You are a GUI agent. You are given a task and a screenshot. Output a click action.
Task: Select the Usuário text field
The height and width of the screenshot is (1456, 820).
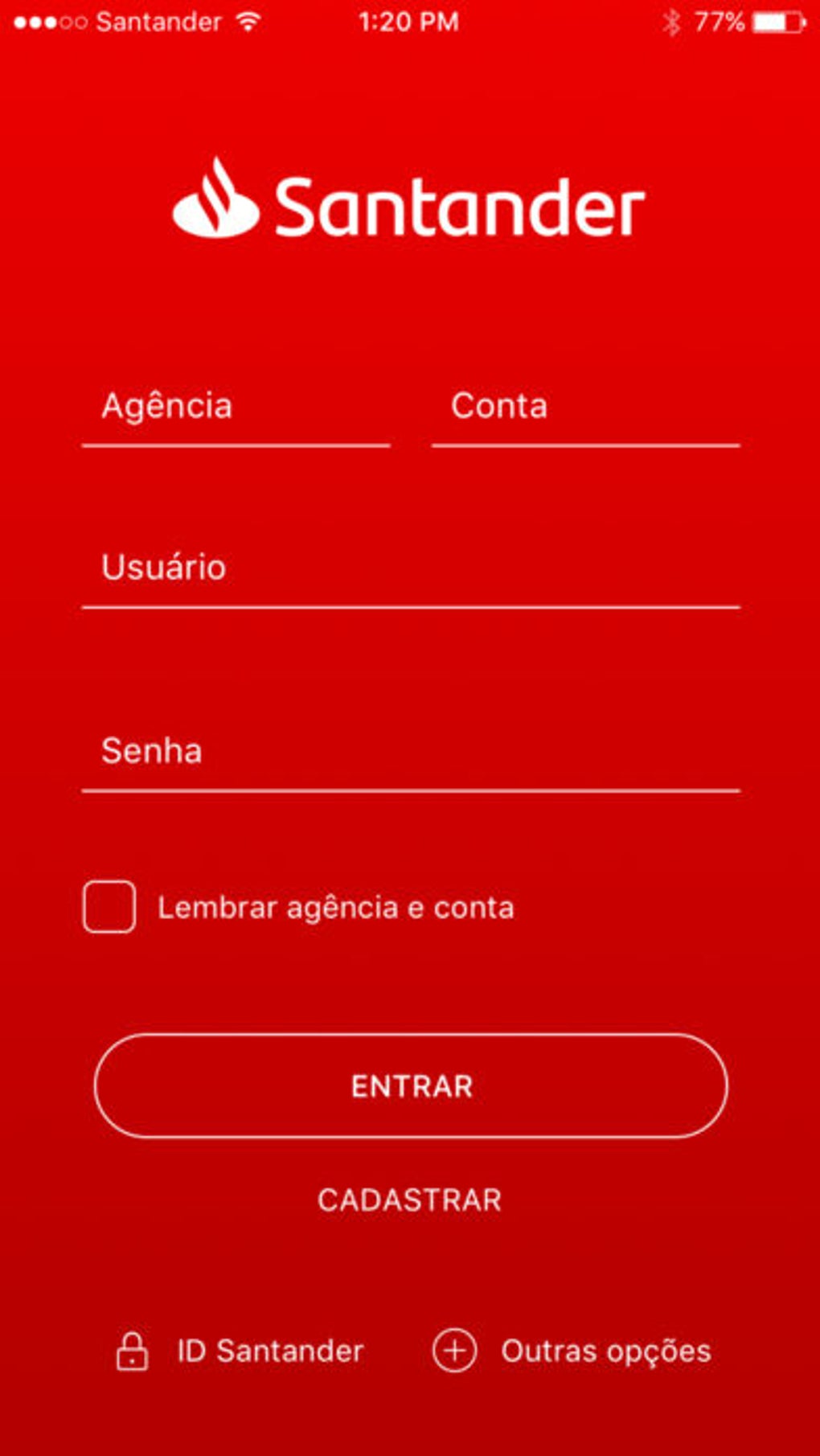(x=410, y=568)
